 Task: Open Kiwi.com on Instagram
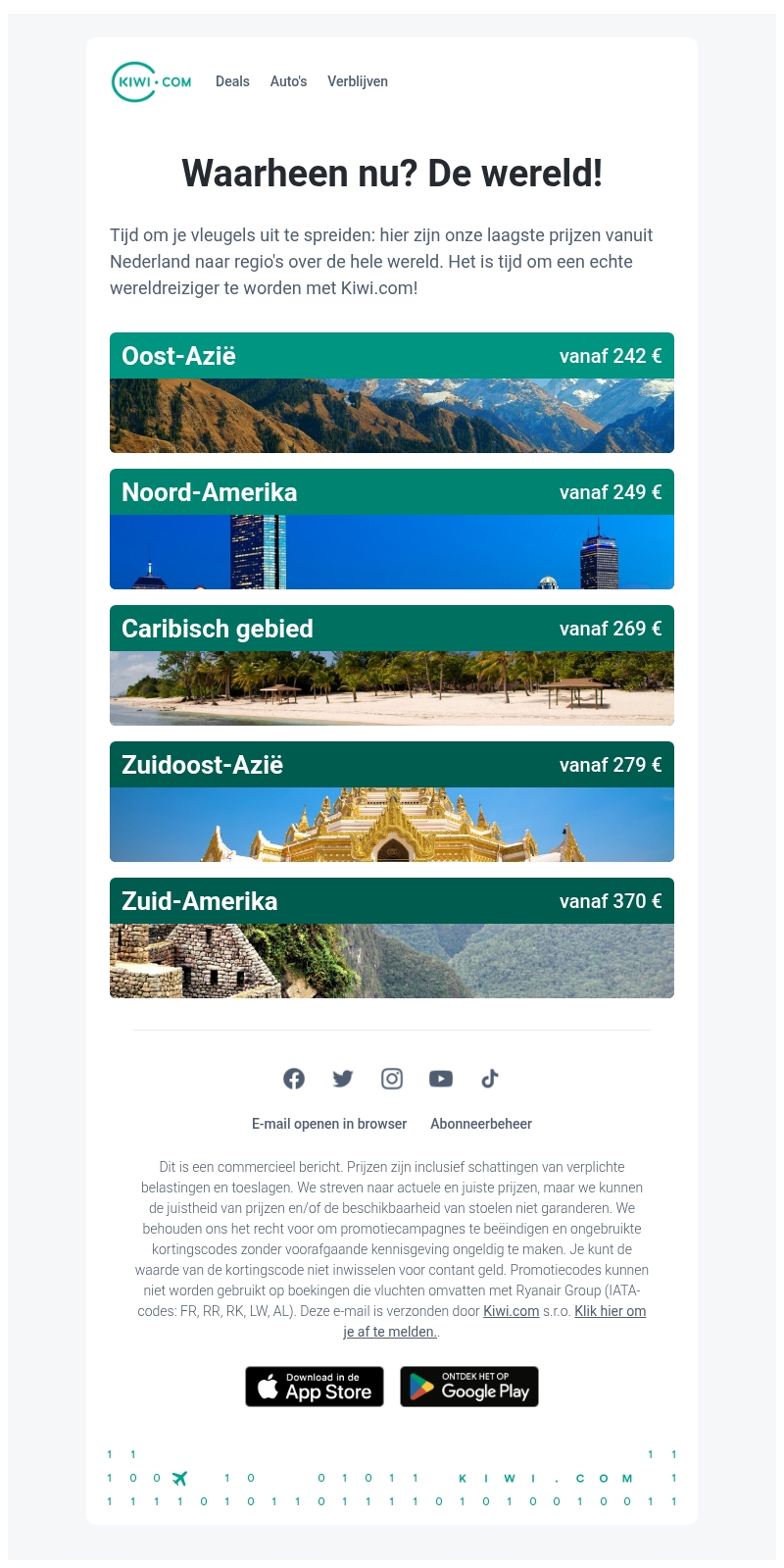tap(392, 1079)
